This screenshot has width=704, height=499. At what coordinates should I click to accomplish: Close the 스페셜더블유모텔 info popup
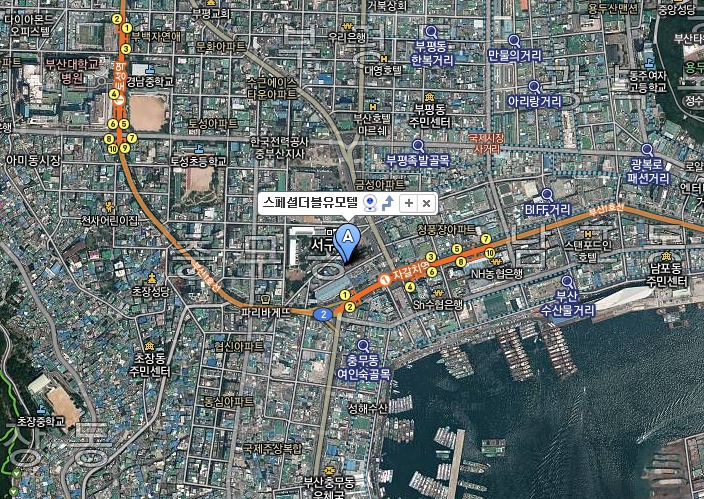(x=426, y=203)
